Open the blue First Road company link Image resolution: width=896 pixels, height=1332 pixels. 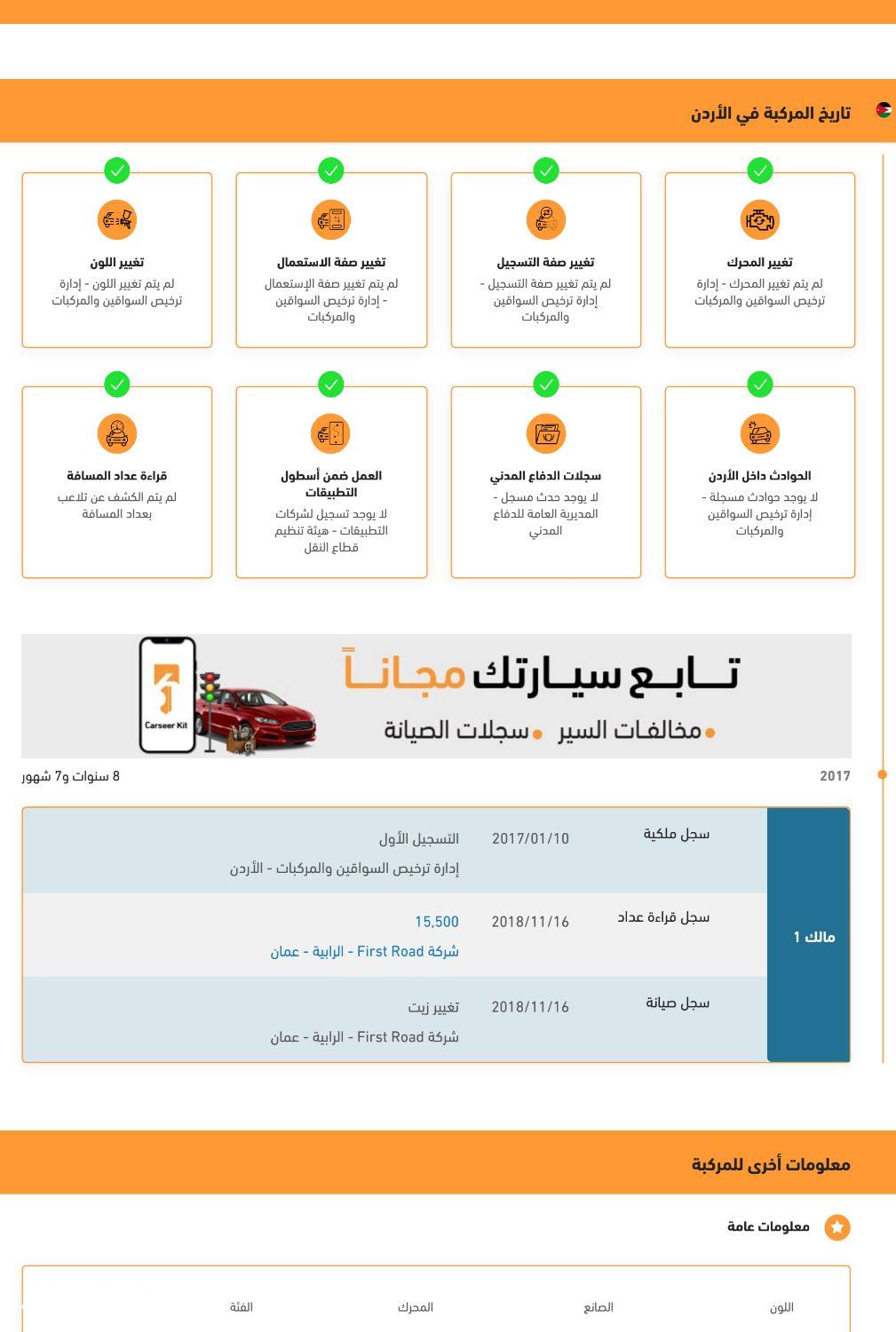[365, 951]
